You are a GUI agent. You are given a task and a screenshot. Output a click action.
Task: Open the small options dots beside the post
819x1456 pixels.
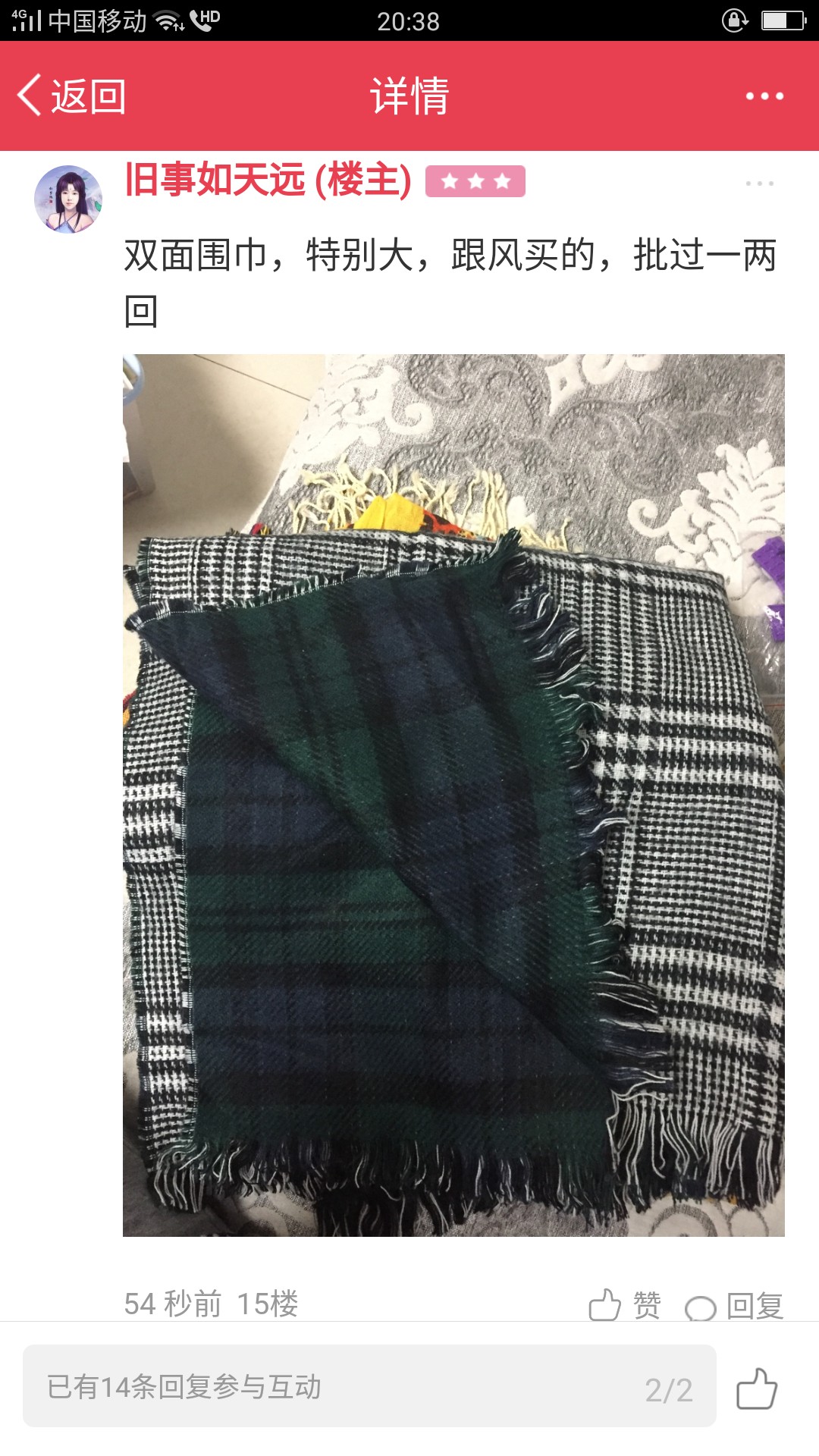click(759, 184)
